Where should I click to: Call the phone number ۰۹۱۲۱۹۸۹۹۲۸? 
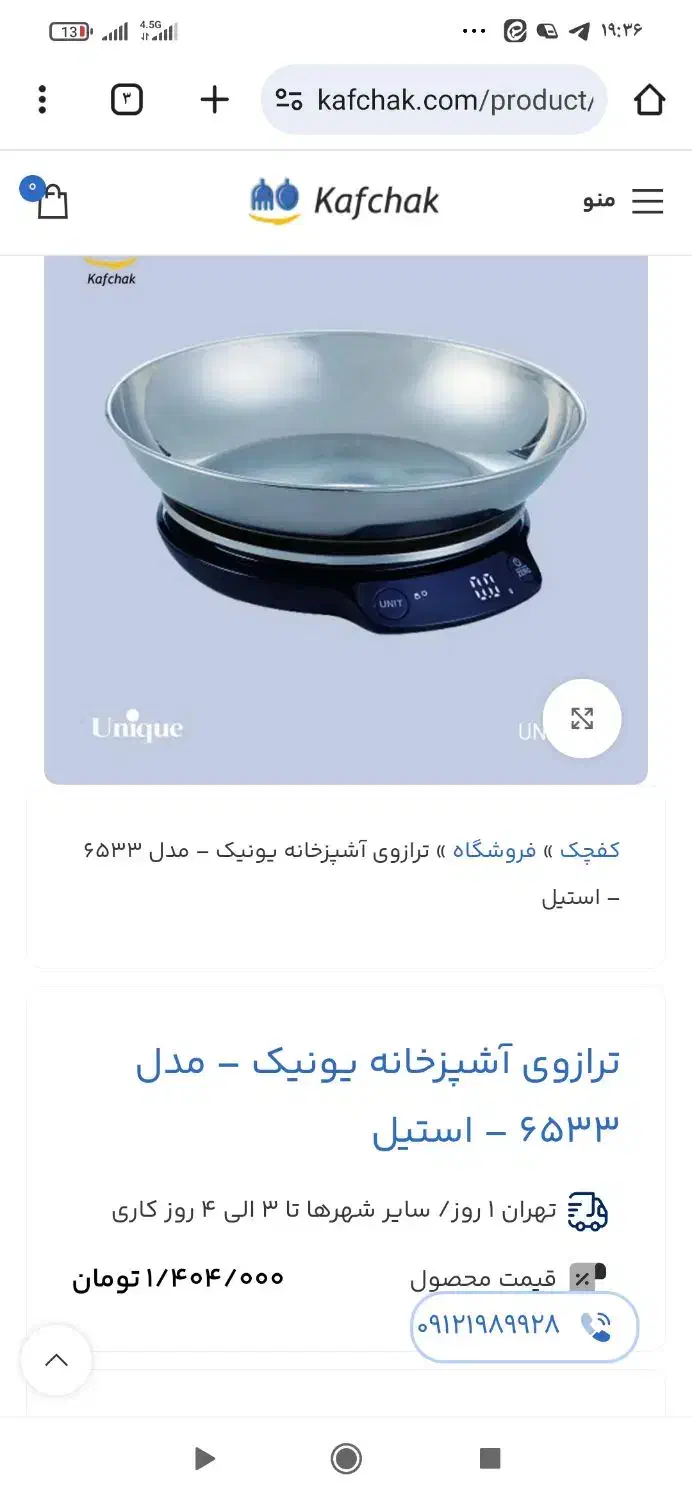tap(524, 1326)
